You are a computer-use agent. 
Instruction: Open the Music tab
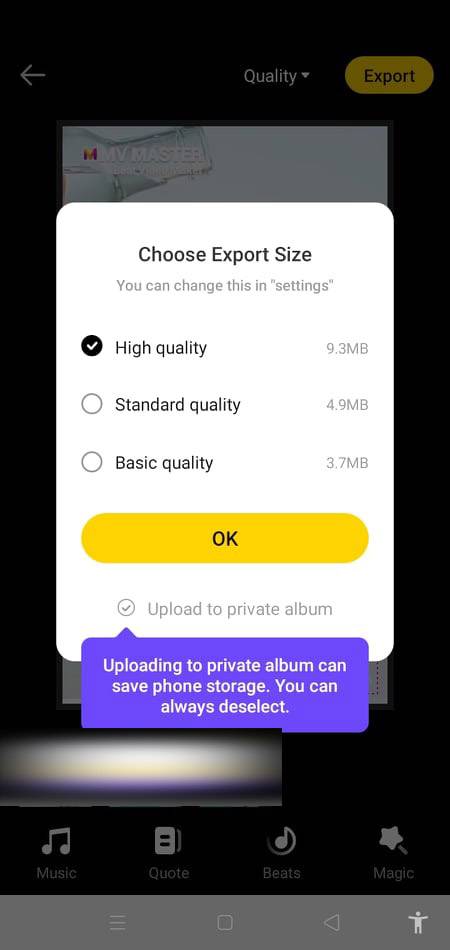pyautogui.click(x=56, y=853)
